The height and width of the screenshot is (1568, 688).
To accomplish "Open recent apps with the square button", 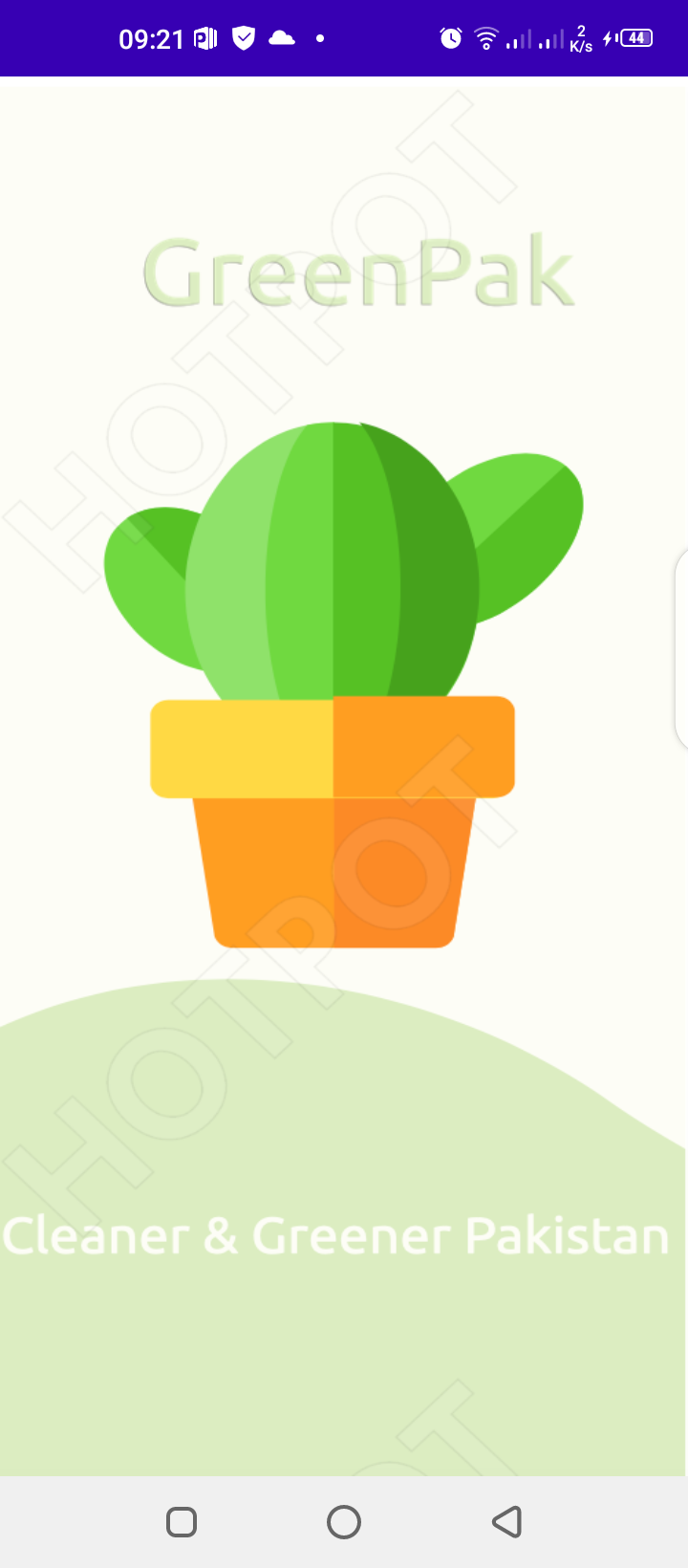I will [182, 1521].
